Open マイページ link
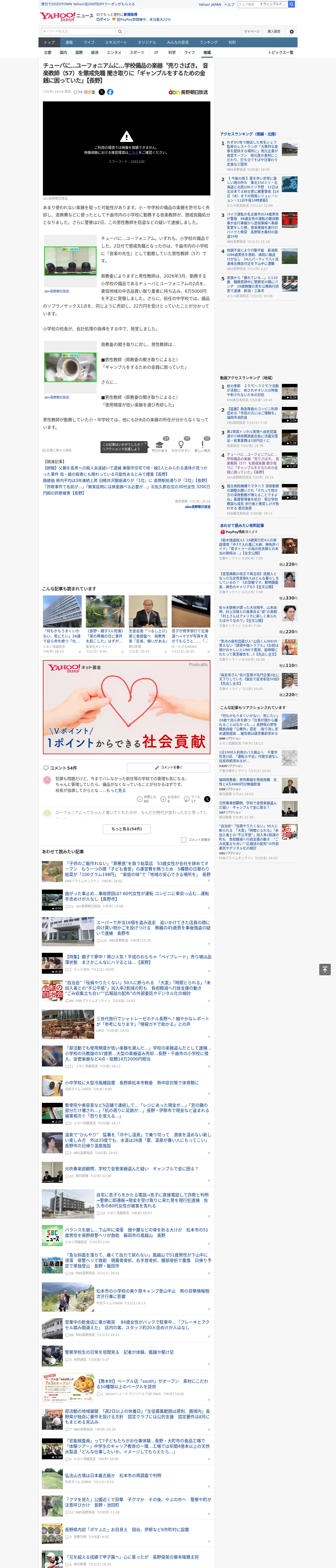The width and height of the screenshot is (336, 1568). pyautogui.click(x=252, y=32)
